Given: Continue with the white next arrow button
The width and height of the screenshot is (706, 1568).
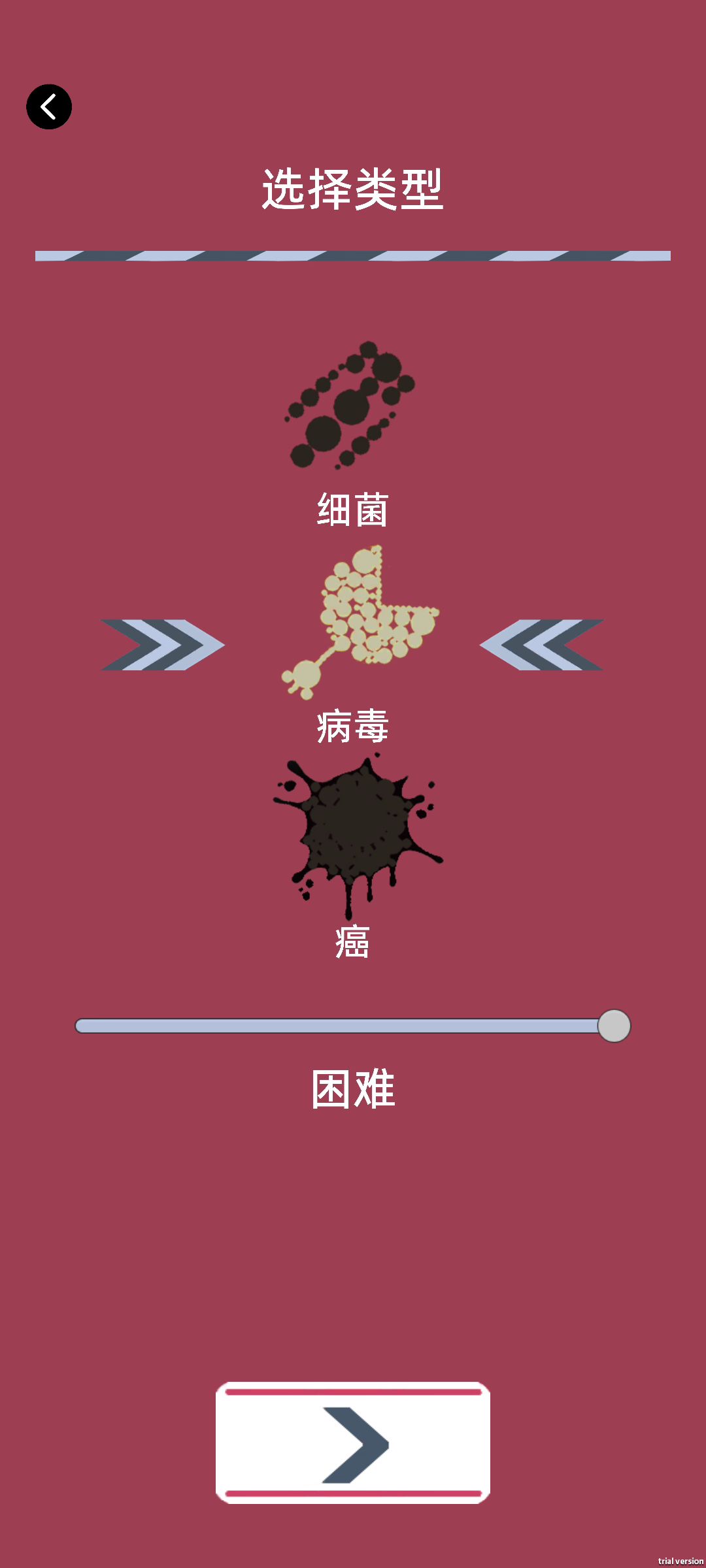Looking at the screenshot, I should [353, 1443].
